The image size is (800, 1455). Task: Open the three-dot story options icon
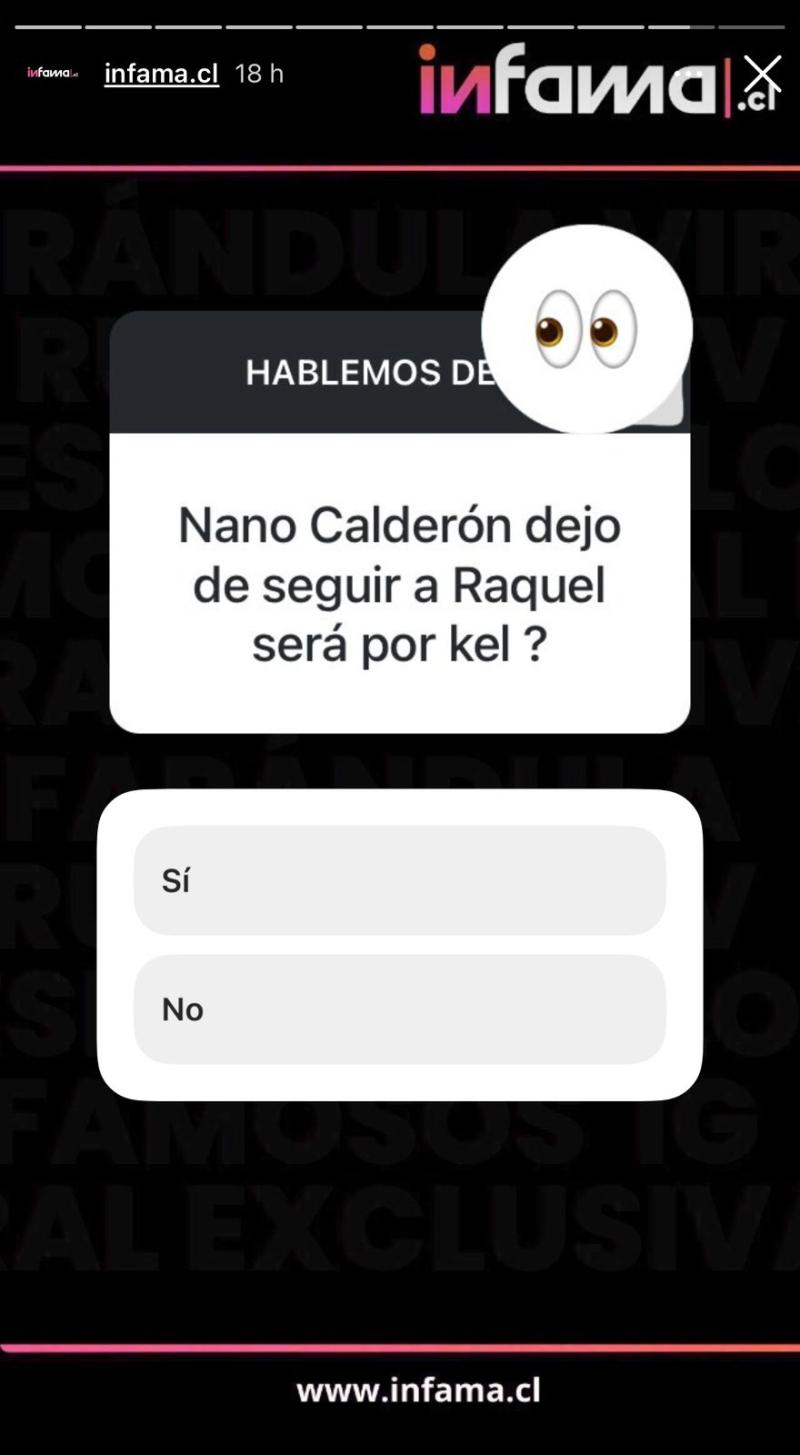688,75
